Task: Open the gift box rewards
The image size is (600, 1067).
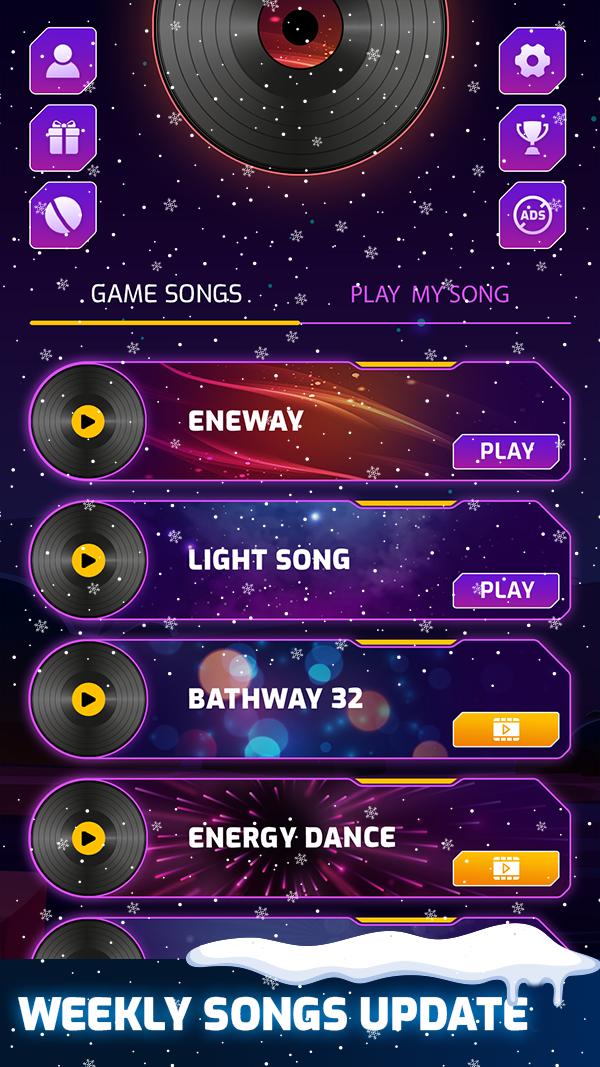Action: (63, 138)
